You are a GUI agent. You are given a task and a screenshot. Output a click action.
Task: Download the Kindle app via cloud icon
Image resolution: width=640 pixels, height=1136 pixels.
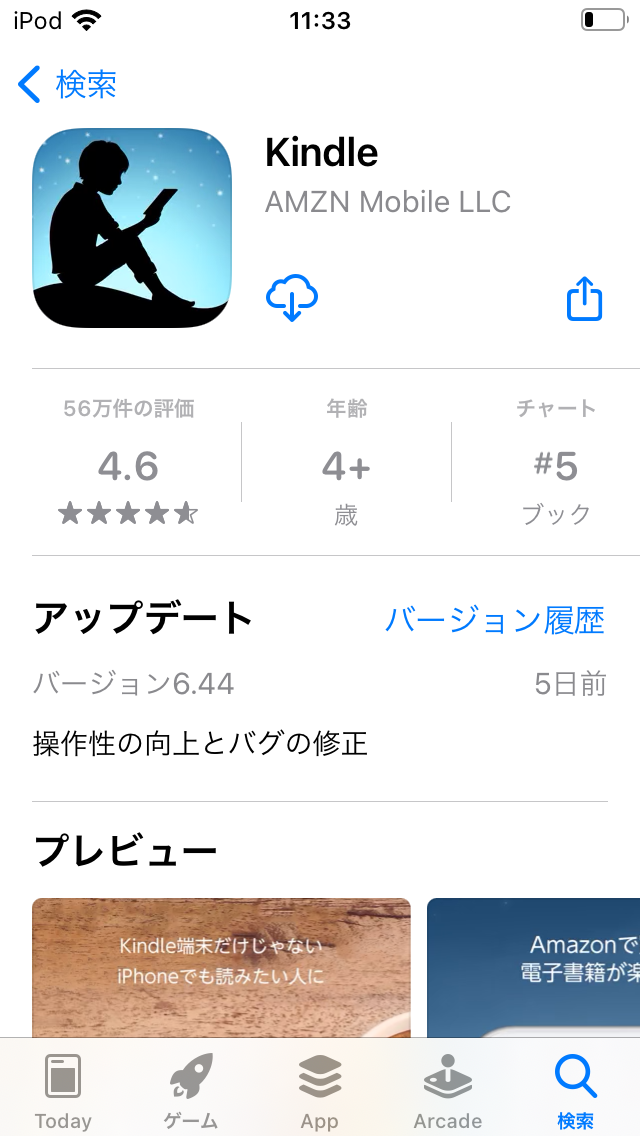[x=291, y=297]
